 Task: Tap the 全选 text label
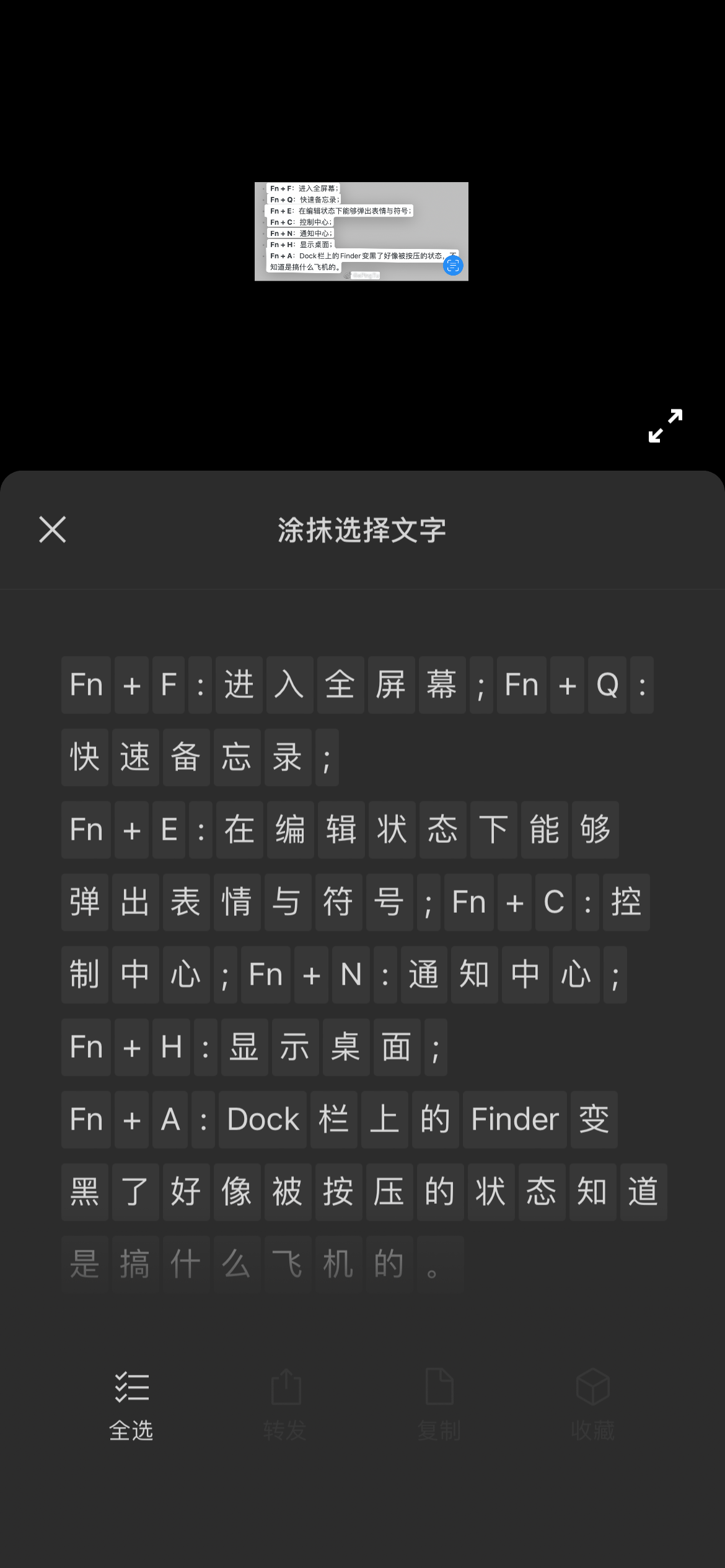point(131,1429)
